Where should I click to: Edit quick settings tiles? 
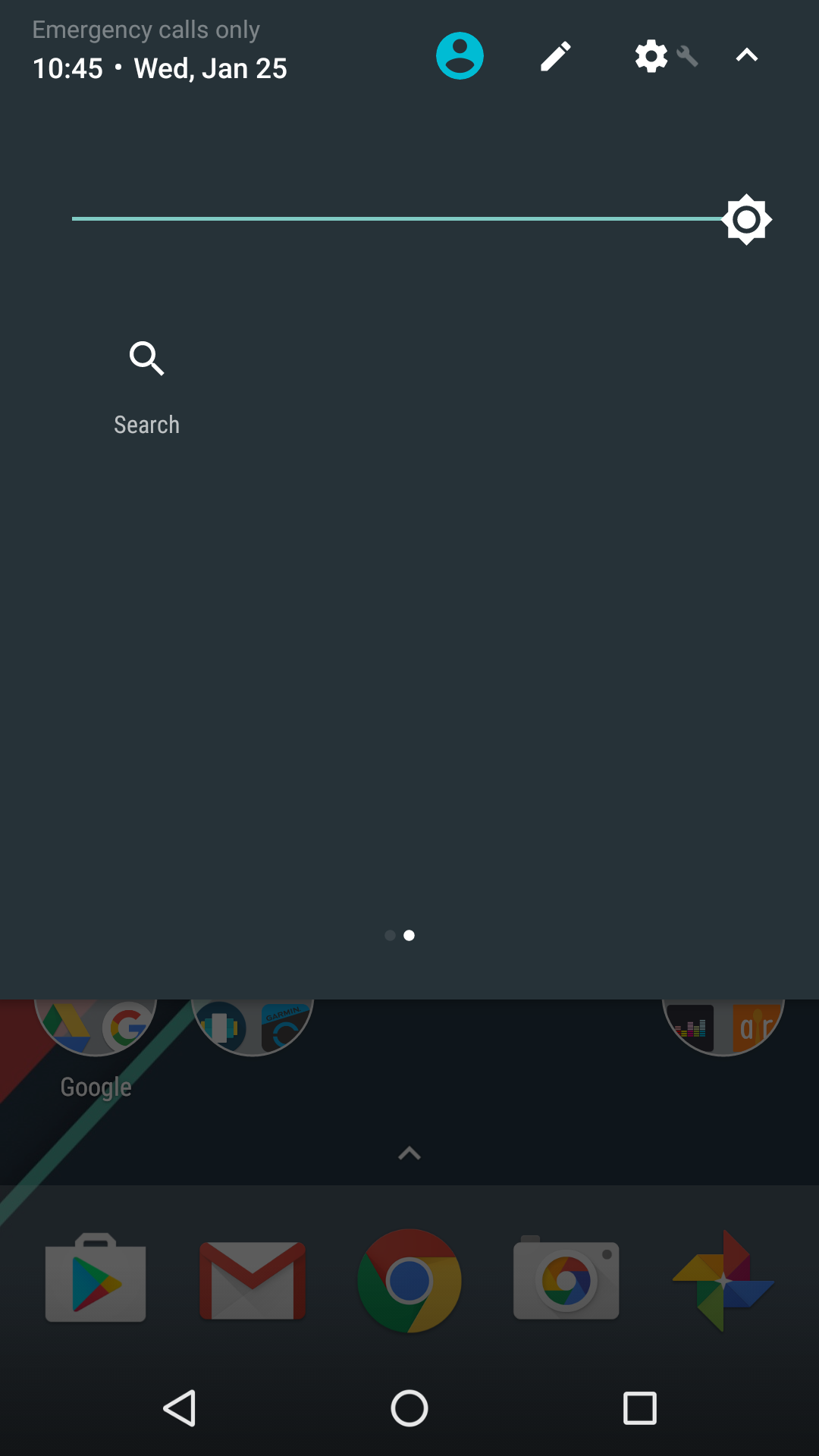pyautogui.click(x=555, y=56)
